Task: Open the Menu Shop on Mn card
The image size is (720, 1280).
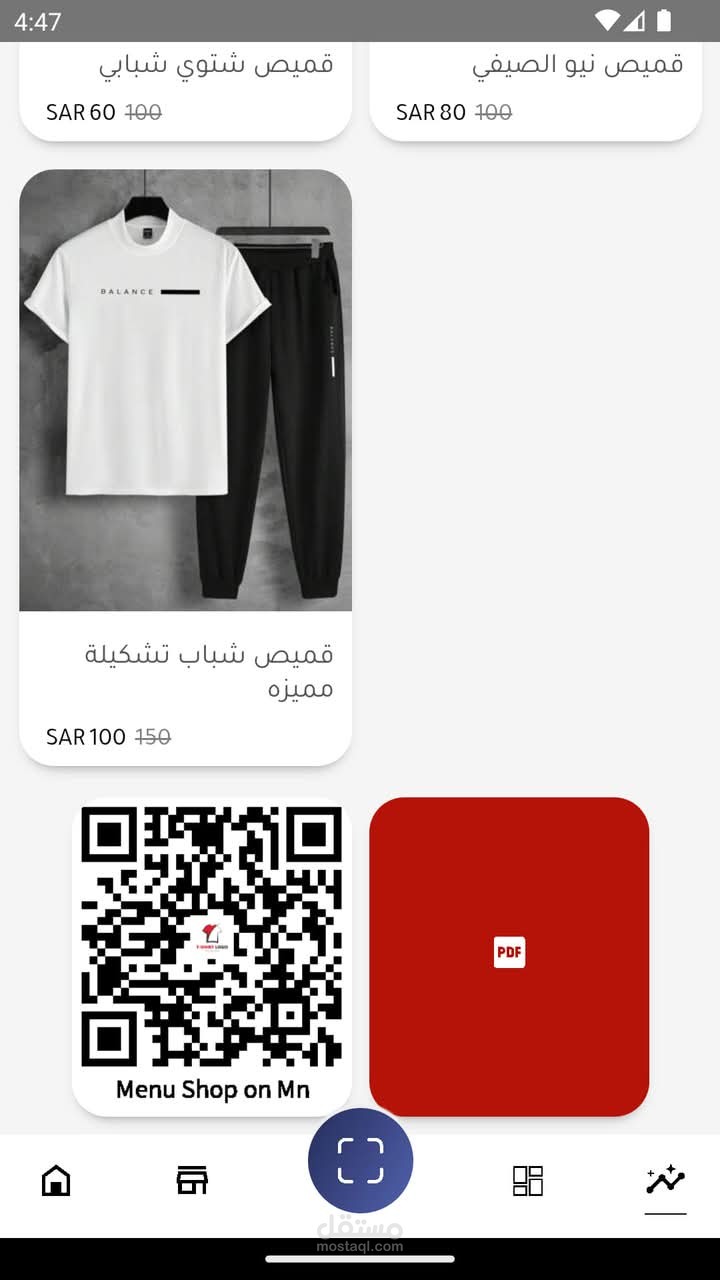Action: tap(212, 955)
